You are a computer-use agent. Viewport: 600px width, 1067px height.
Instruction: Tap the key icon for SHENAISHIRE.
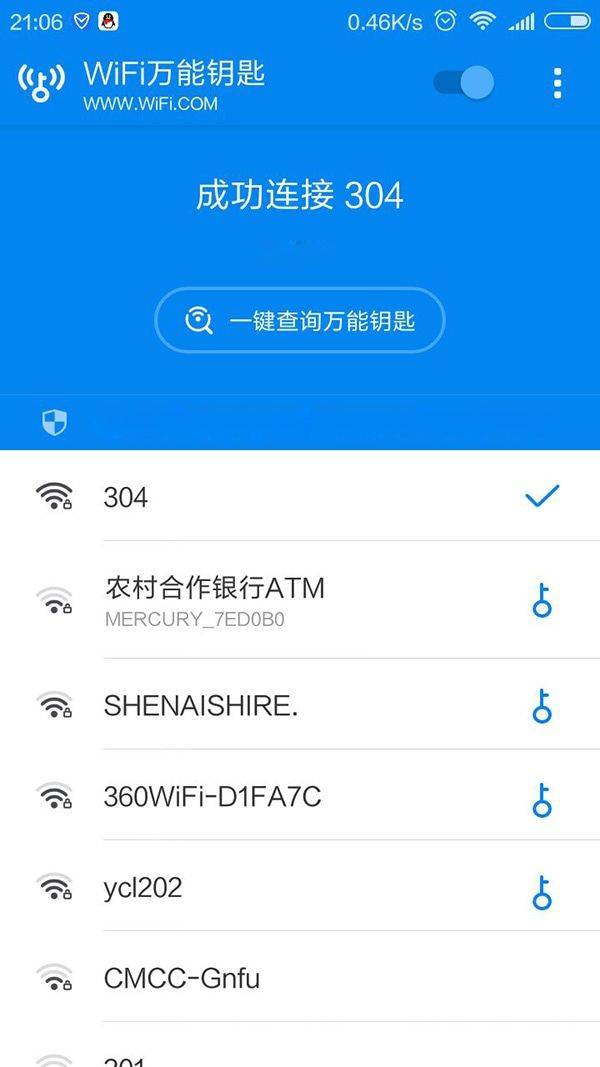(542, 706)
